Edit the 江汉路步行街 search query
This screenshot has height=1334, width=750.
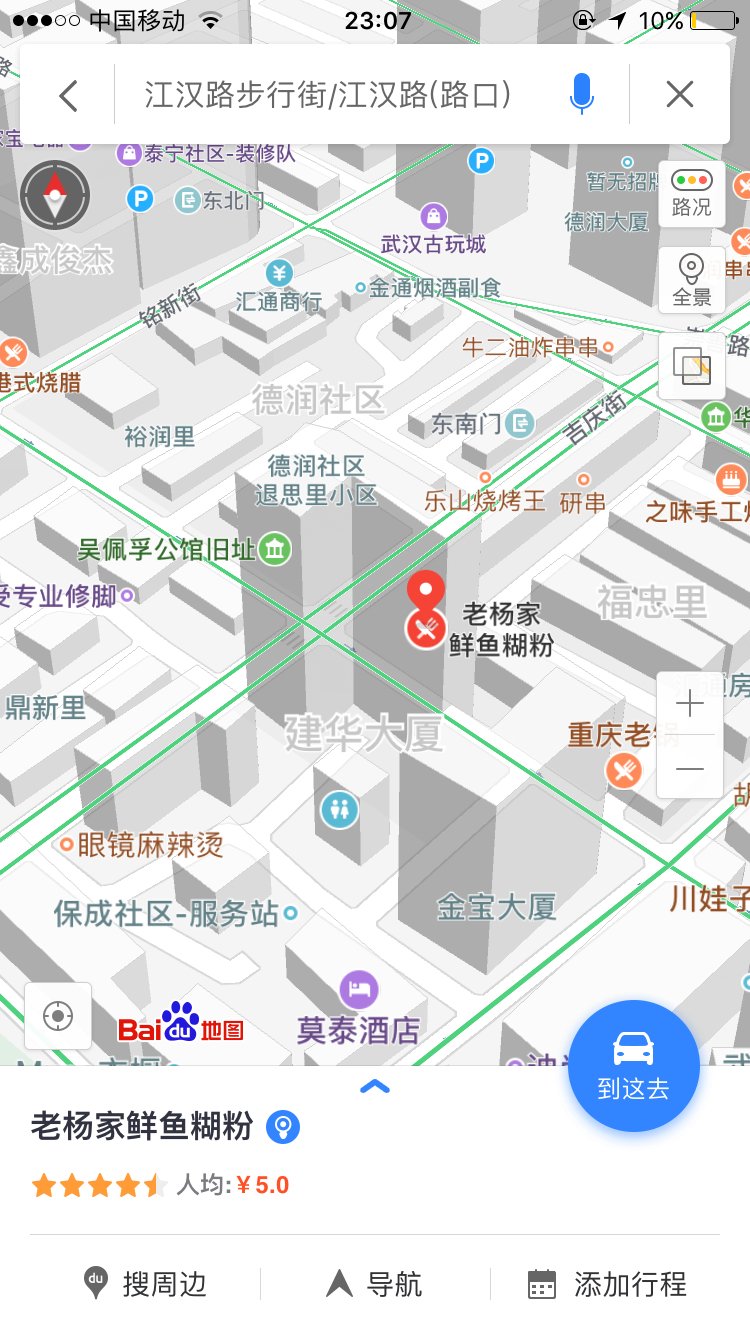click(330, 95)
